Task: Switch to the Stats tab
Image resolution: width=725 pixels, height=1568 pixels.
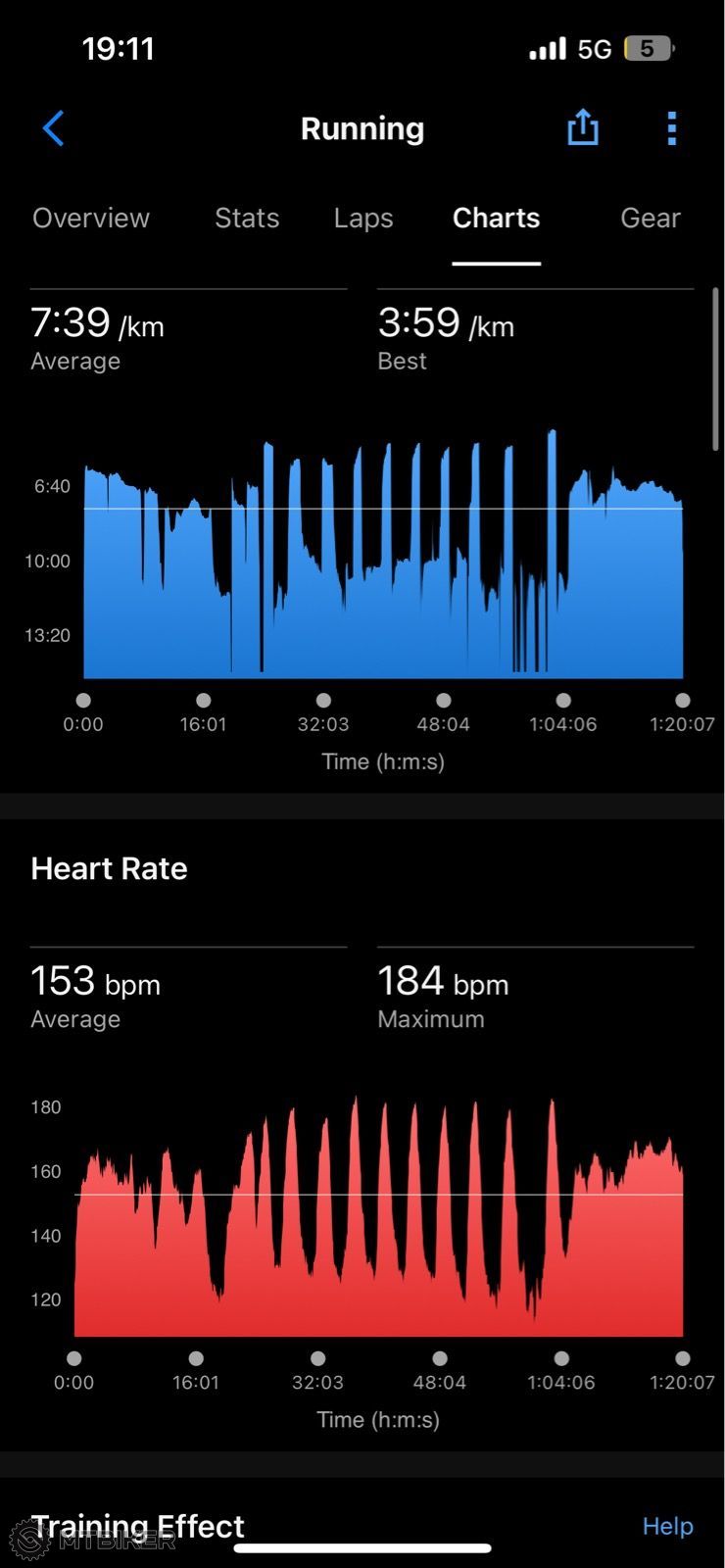Action: (x=247, y=218)
